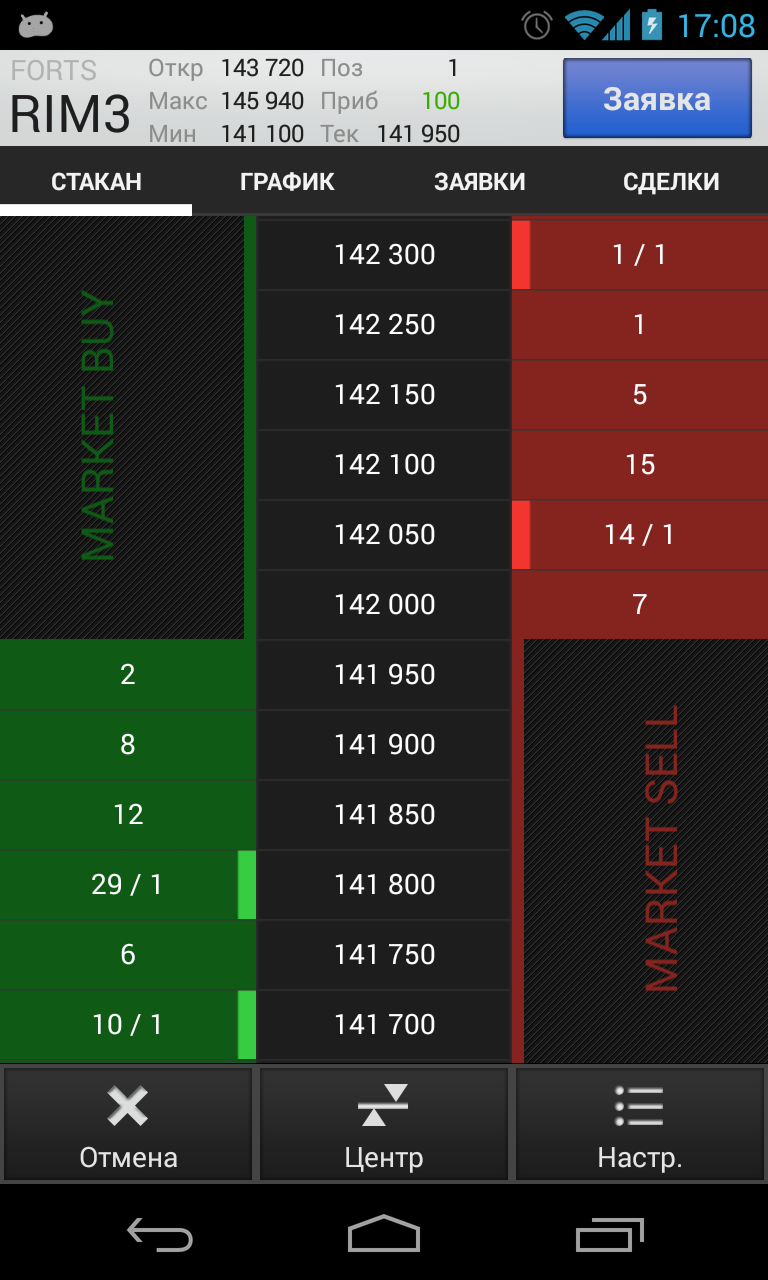Viewport: 768px width, 1280px height.
Task: Tap the MARKET BUY area
Action: (x=120, y=427)
